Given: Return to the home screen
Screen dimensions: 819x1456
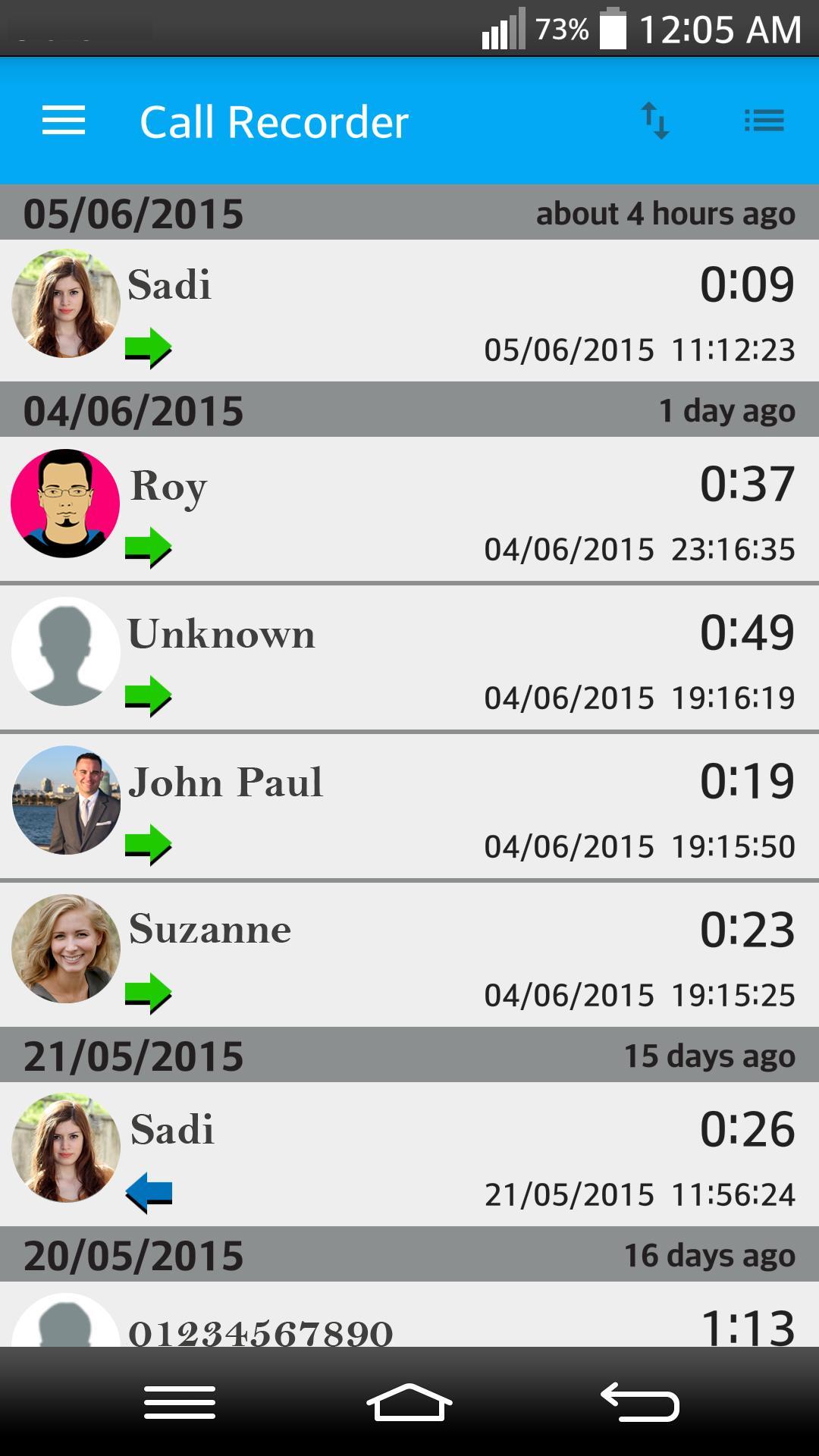Looking at the screenshot, I should coord(409,1402).
